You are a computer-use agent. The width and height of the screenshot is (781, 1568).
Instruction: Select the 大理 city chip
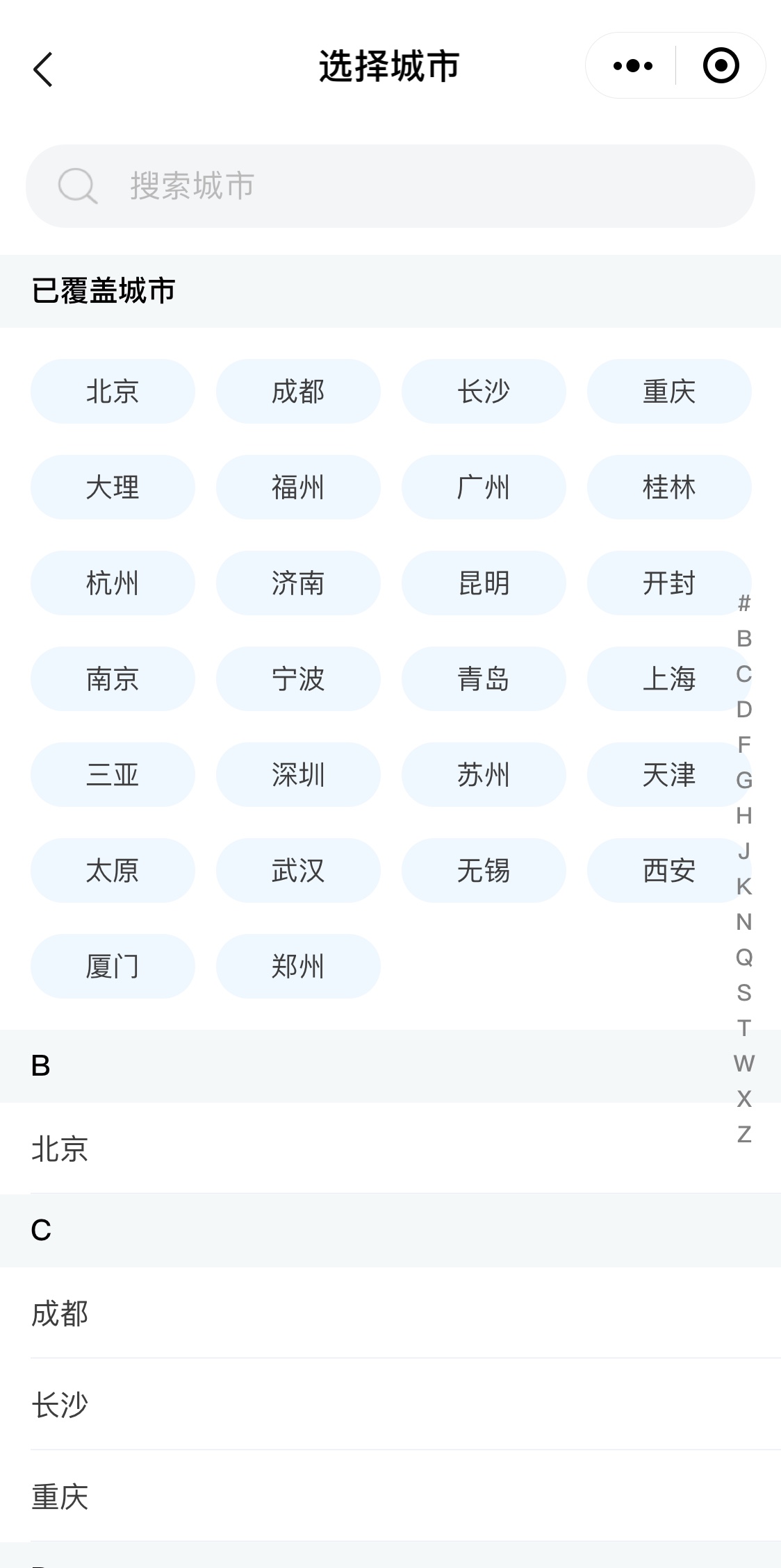[x=113, y=487]
